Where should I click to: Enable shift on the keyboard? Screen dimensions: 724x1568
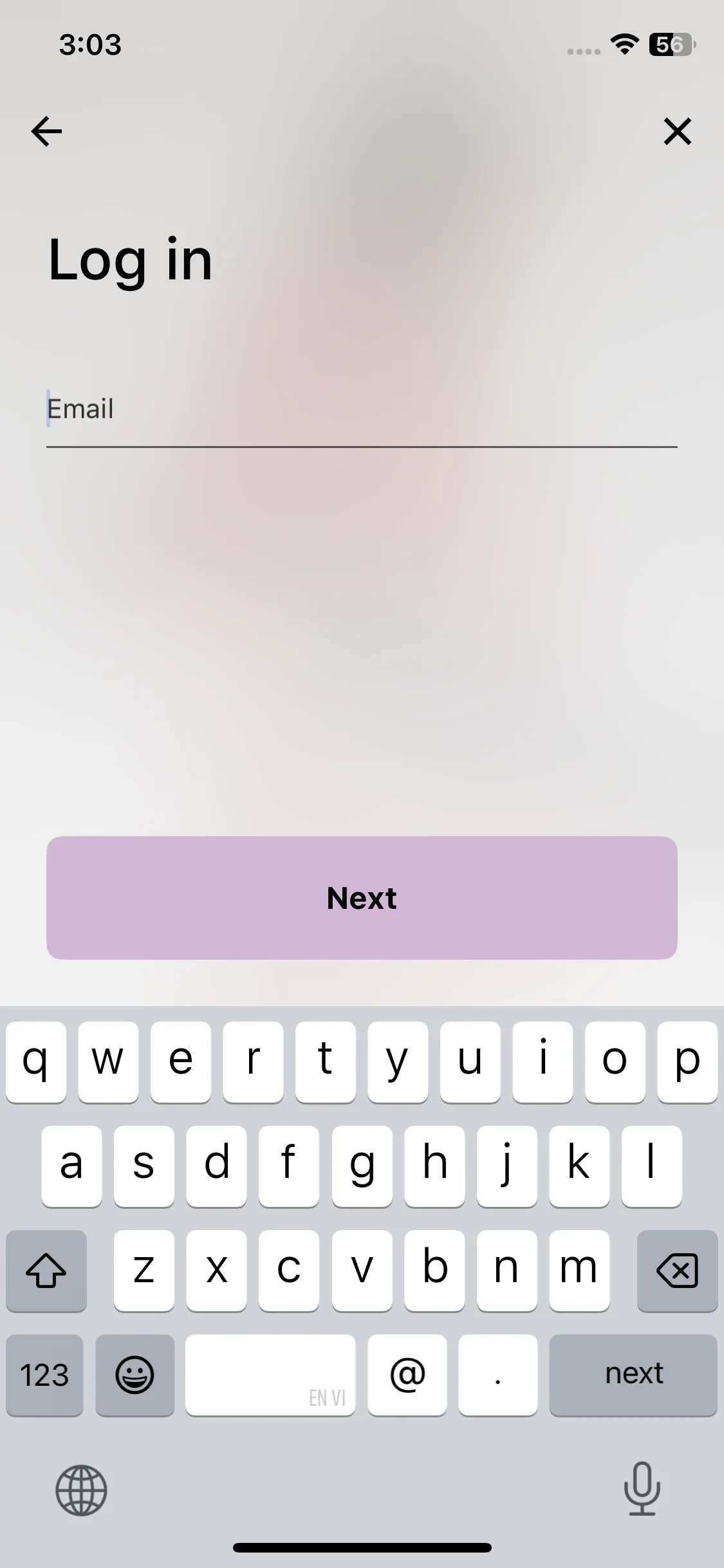tap(46, 1270)
